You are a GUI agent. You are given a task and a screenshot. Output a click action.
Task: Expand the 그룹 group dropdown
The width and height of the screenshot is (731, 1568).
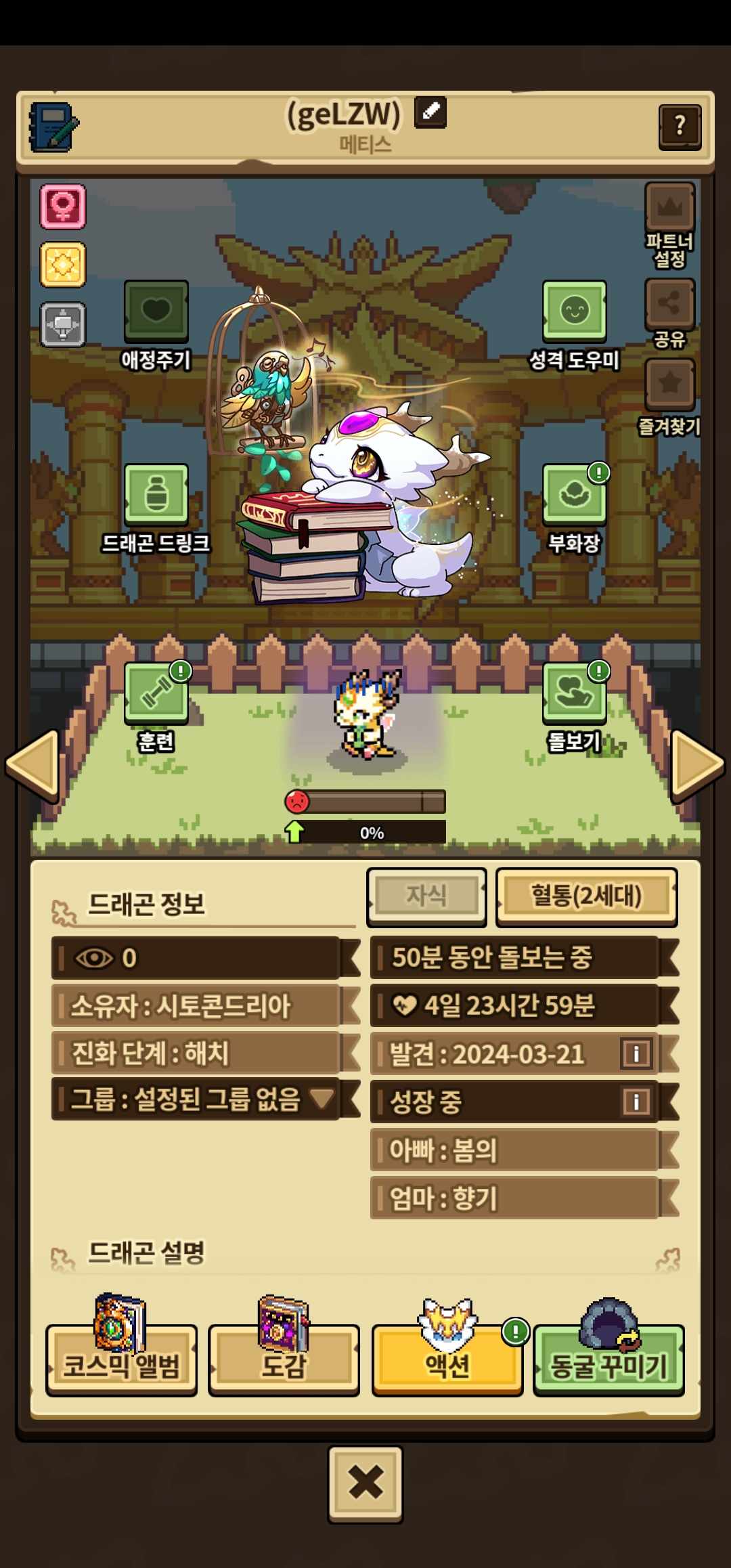point(322,1098)
